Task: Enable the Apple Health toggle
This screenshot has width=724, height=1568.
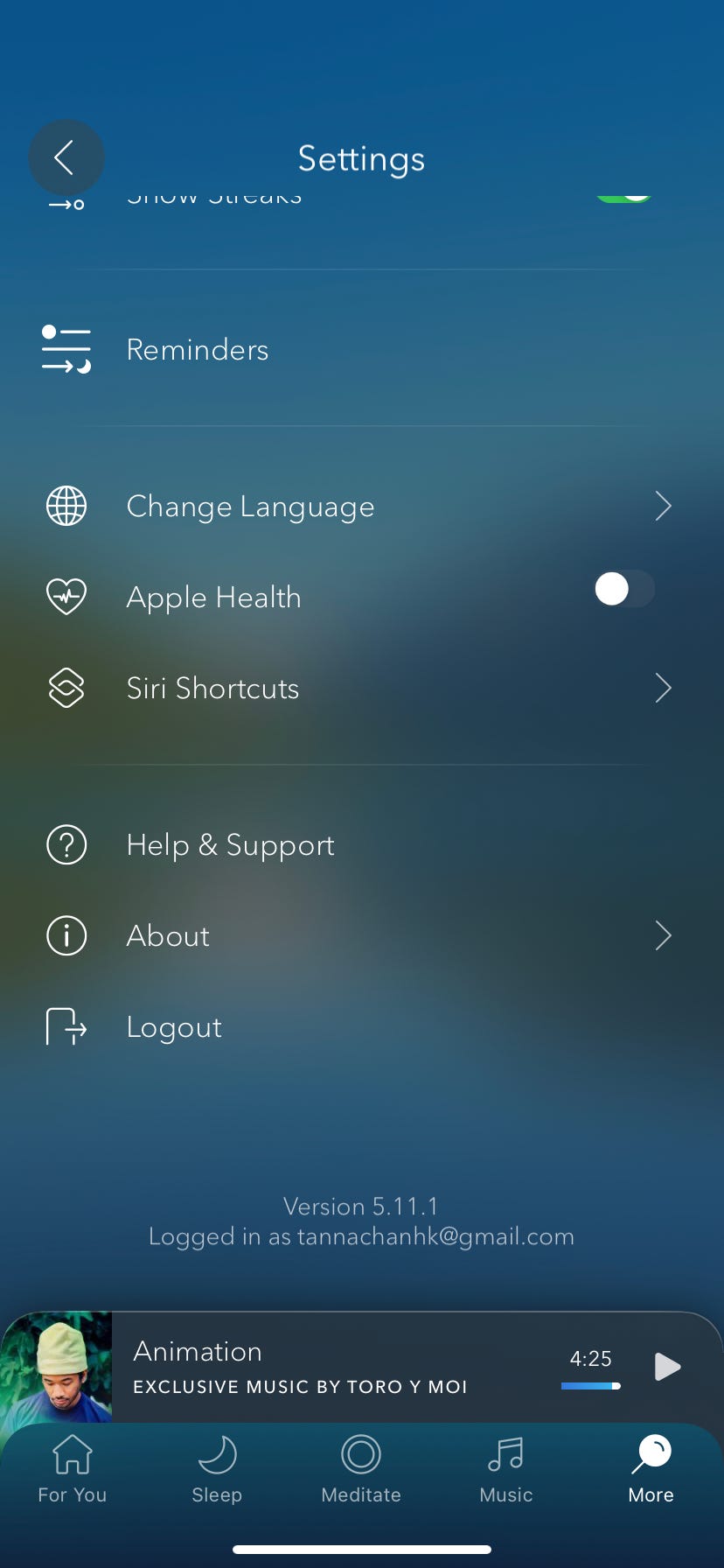Action: 623,589
